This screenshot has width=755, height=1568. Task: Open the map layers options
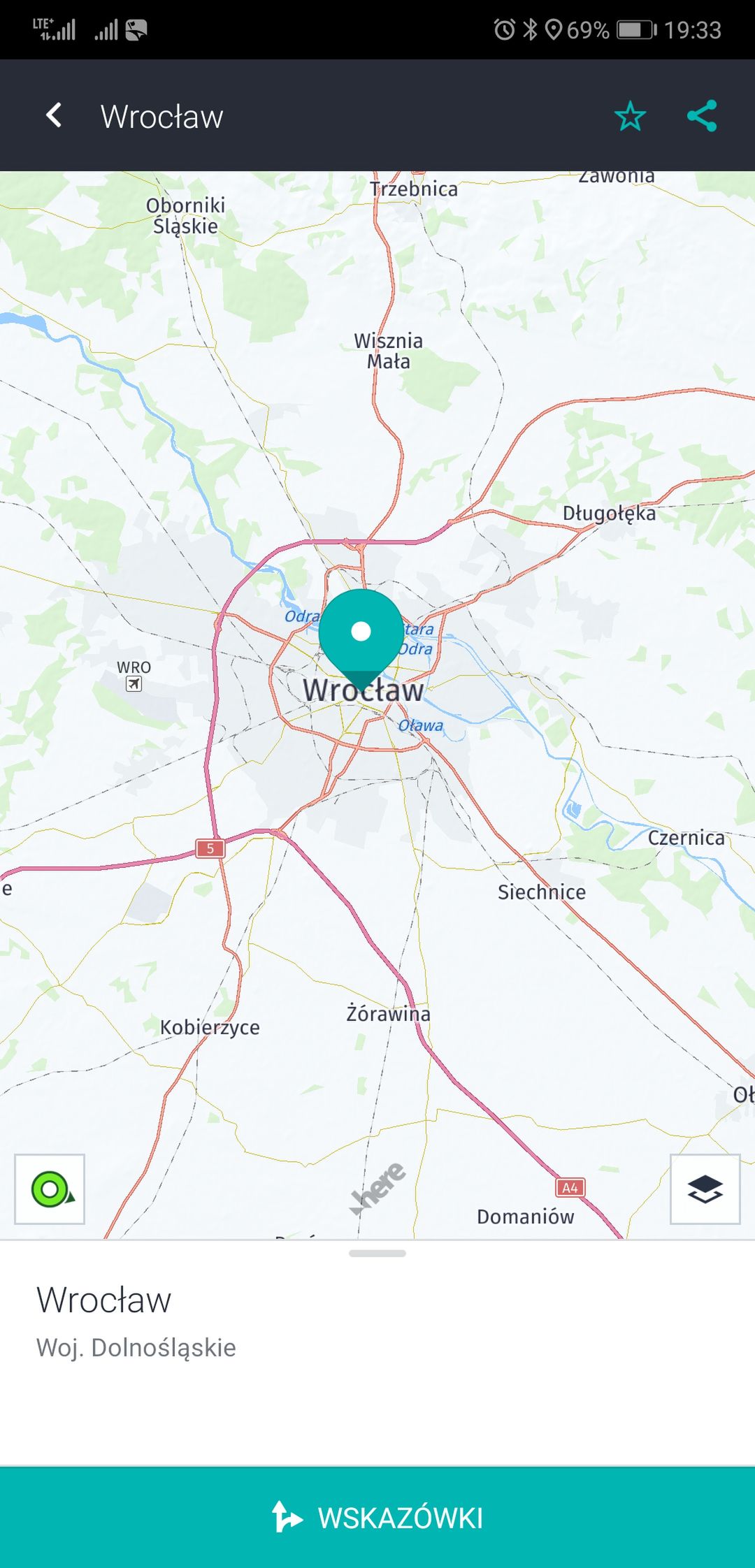705,1189
